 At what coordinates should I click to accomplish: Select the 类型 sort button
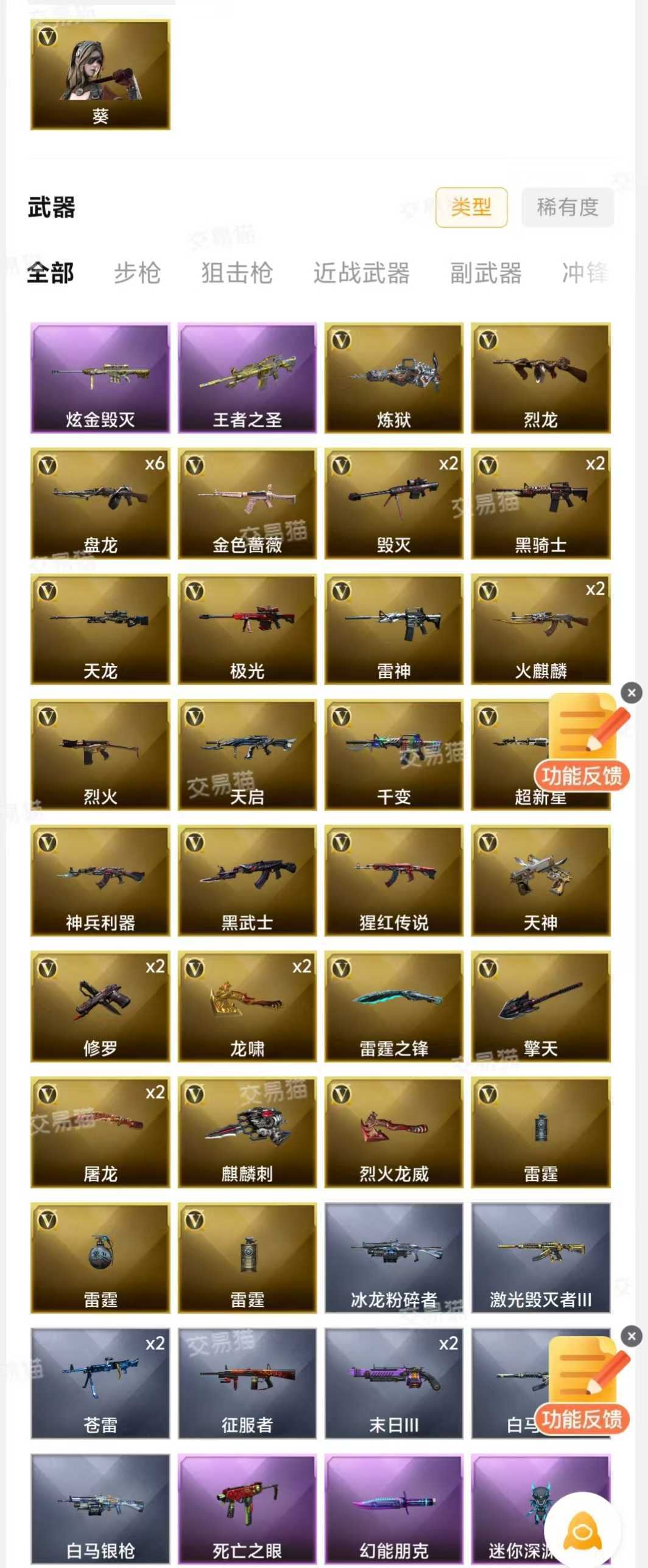[x=471, y=208]
